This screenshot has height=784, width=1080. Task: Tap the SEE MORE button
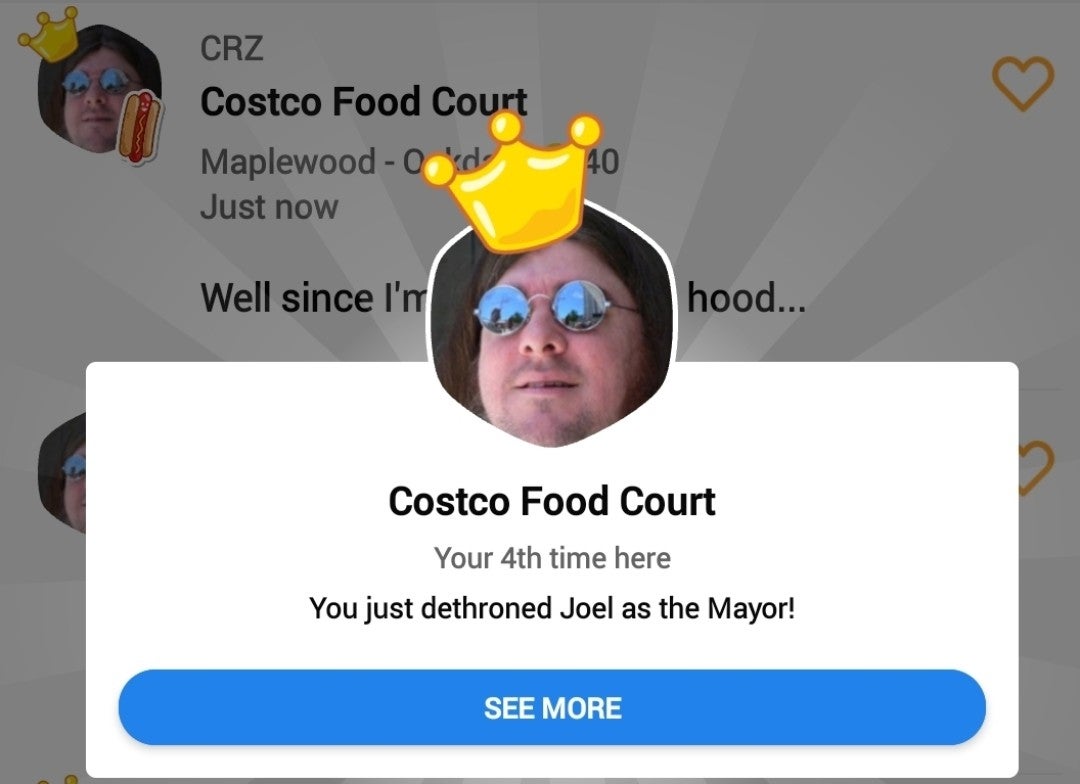[x=552, y=708]
